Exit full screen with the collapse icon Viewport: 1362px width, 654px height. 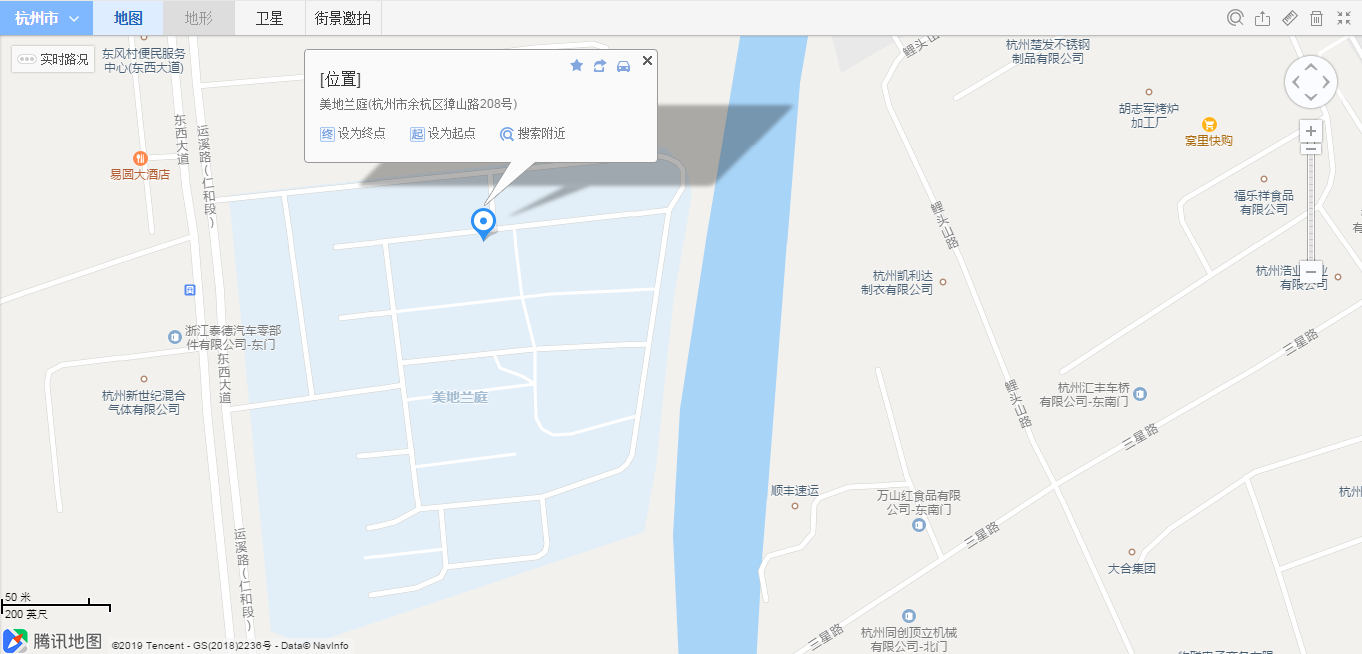pyautogui.click(x=1343, y=18)
